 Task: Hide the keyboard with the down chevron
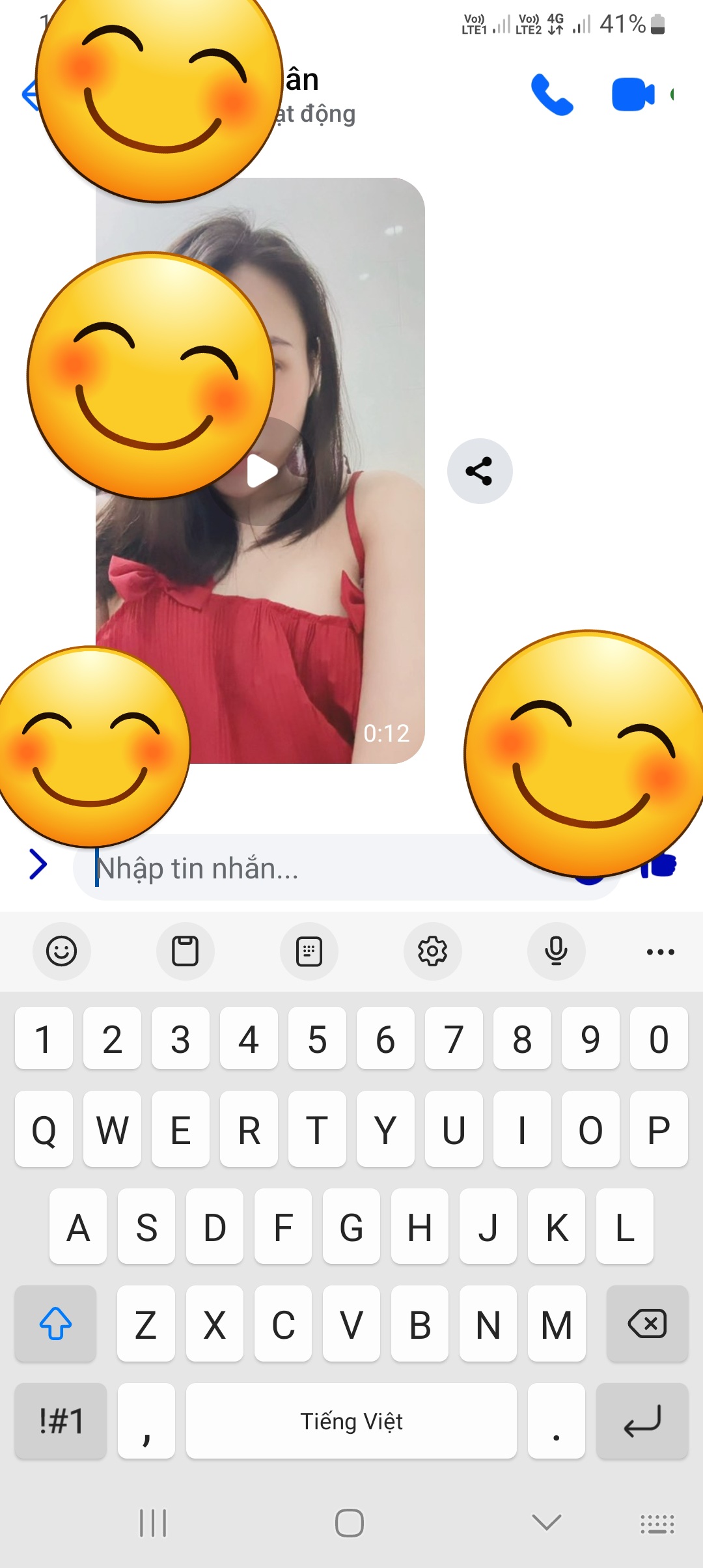point(546,1522)
